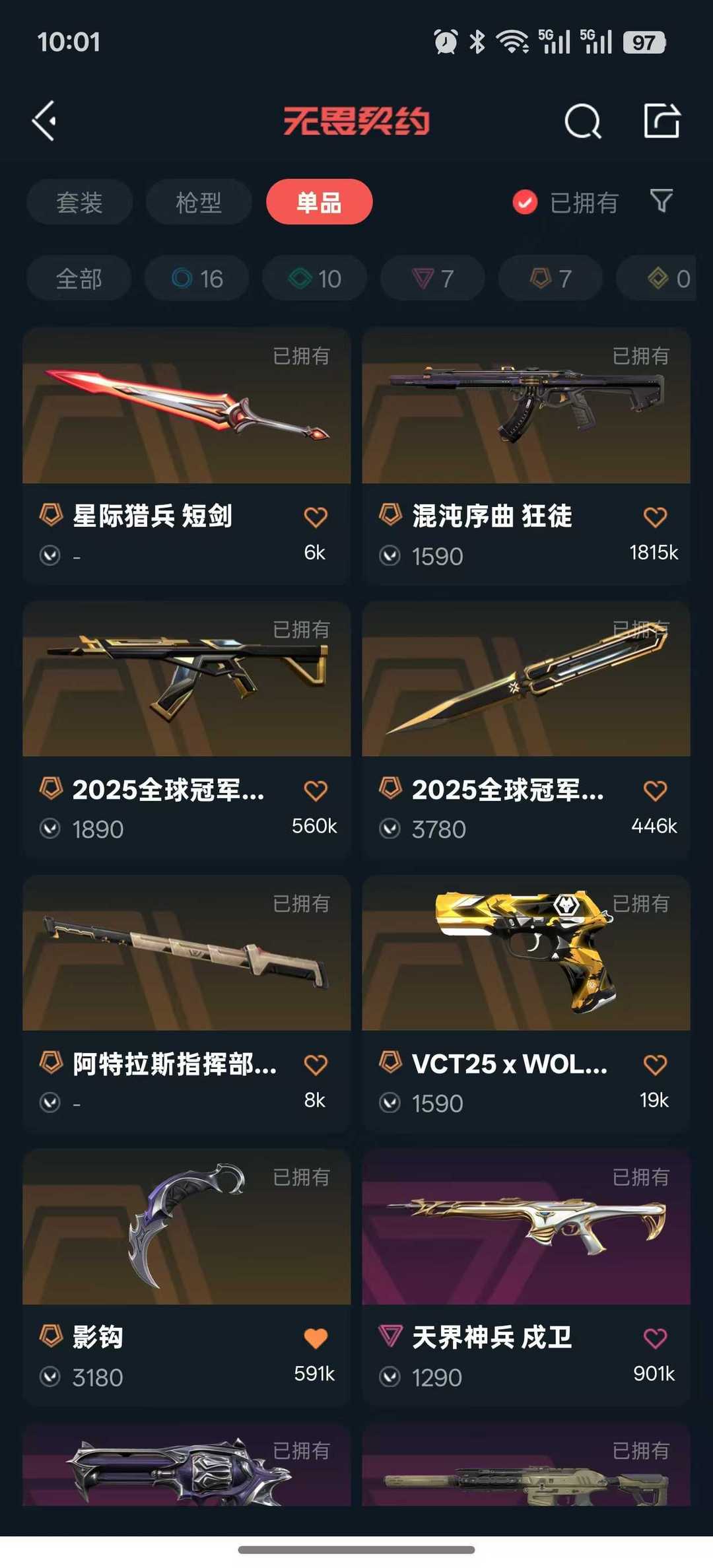Image resolution: width=713 pixels, height=1568 pixels.
Task: Filter by the pink triangle chip showing 7
Action: (432, 279)
